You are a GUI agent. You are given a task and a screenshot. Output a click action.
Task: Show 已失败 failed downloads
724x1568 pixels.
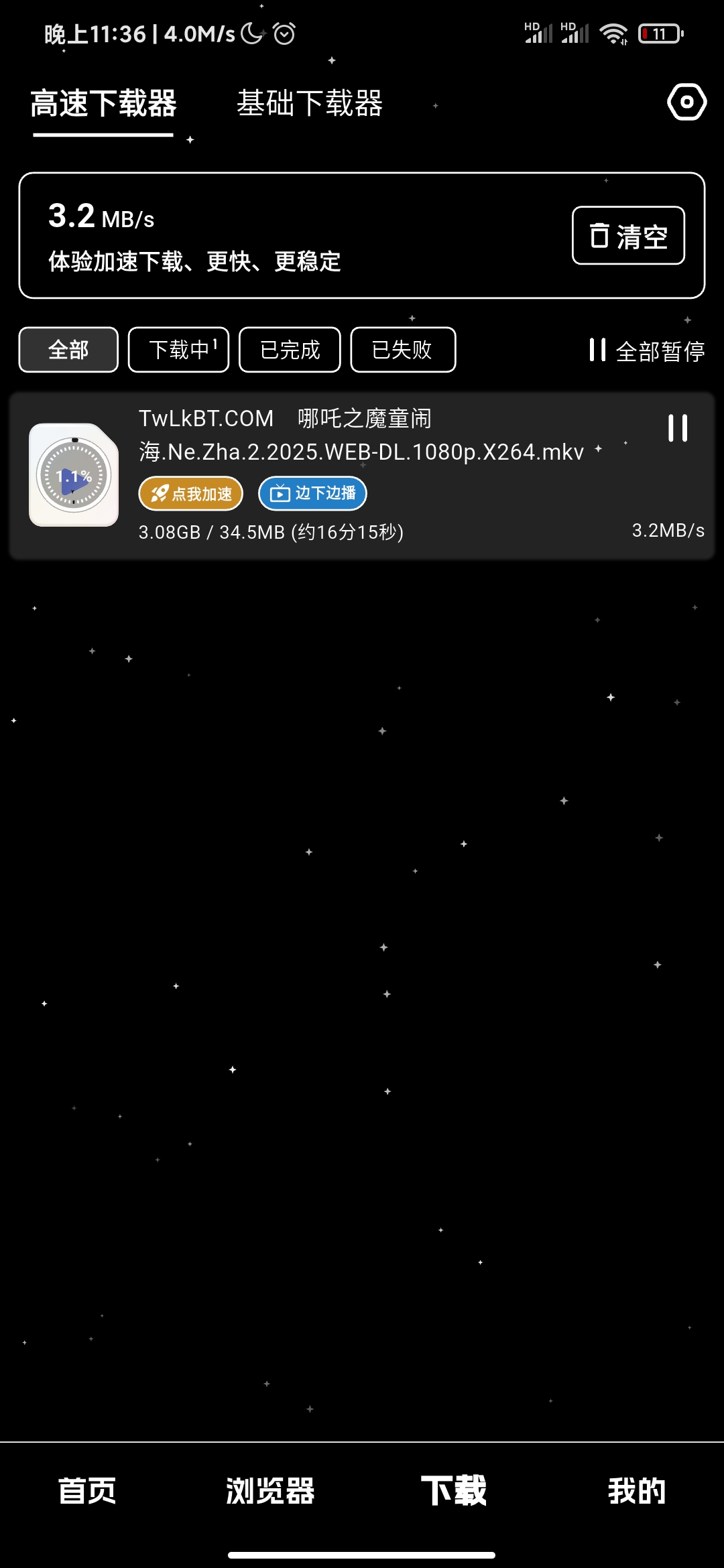point(403,350)
